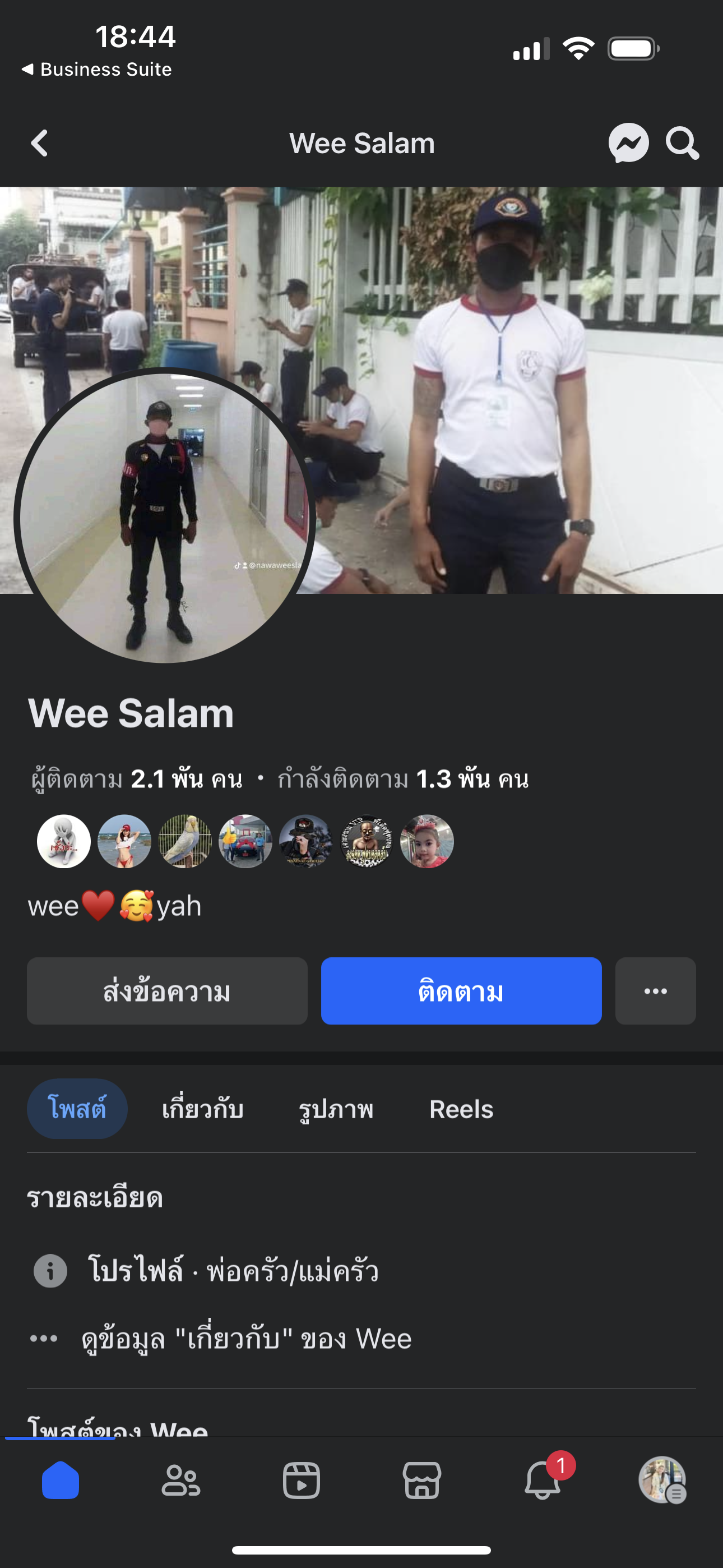The width and height of the screenshot is (723, 1568).
Task: Open the Marketplace tab
Action: point(421,1481)
